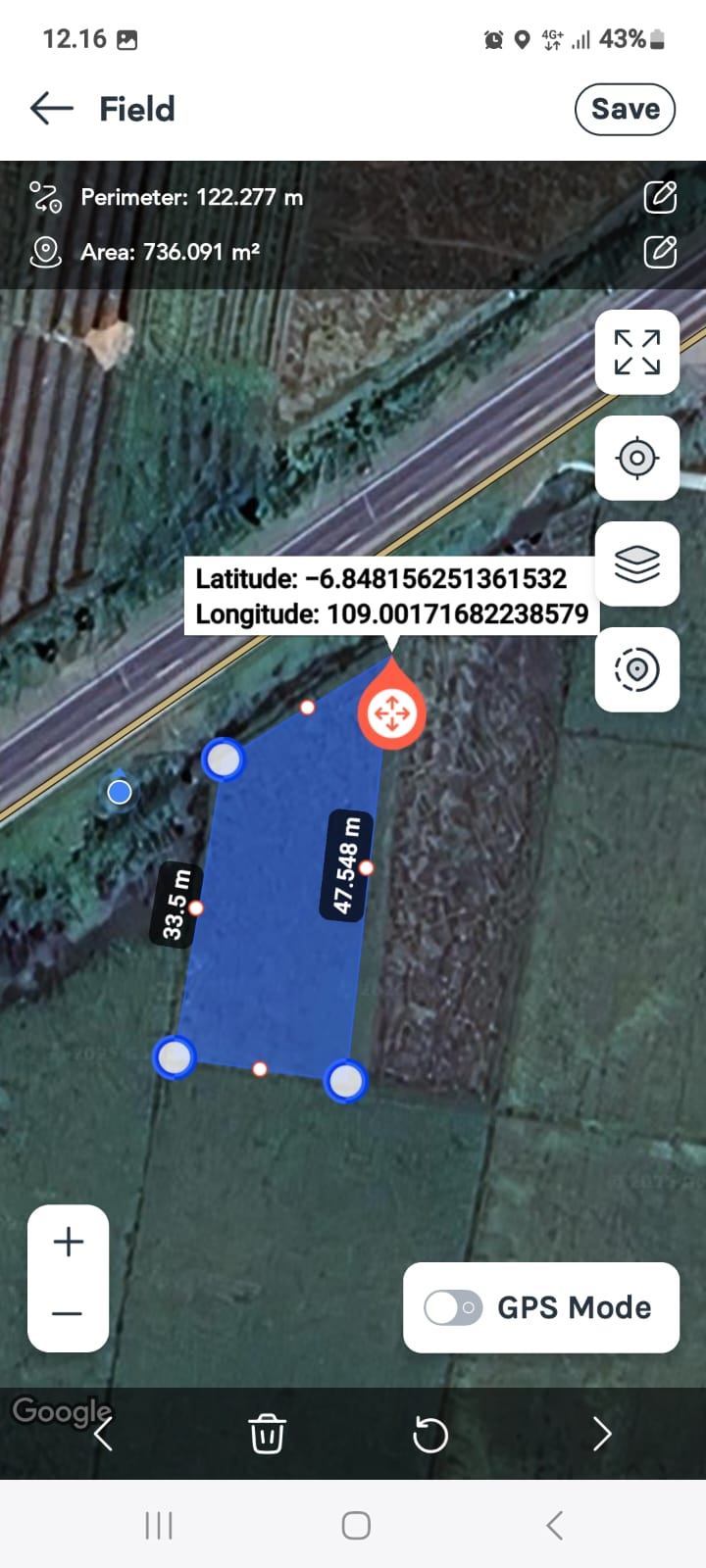Turn on GPS Mode
706x1568 pixels.
pyautogui.click(x=452, y=1307)
